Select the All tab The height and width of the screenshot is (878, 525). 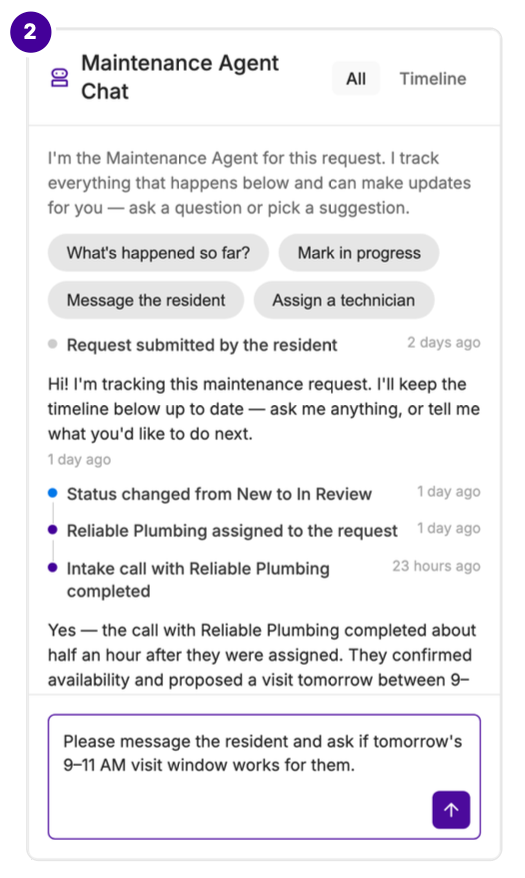(x=355, y=79)
